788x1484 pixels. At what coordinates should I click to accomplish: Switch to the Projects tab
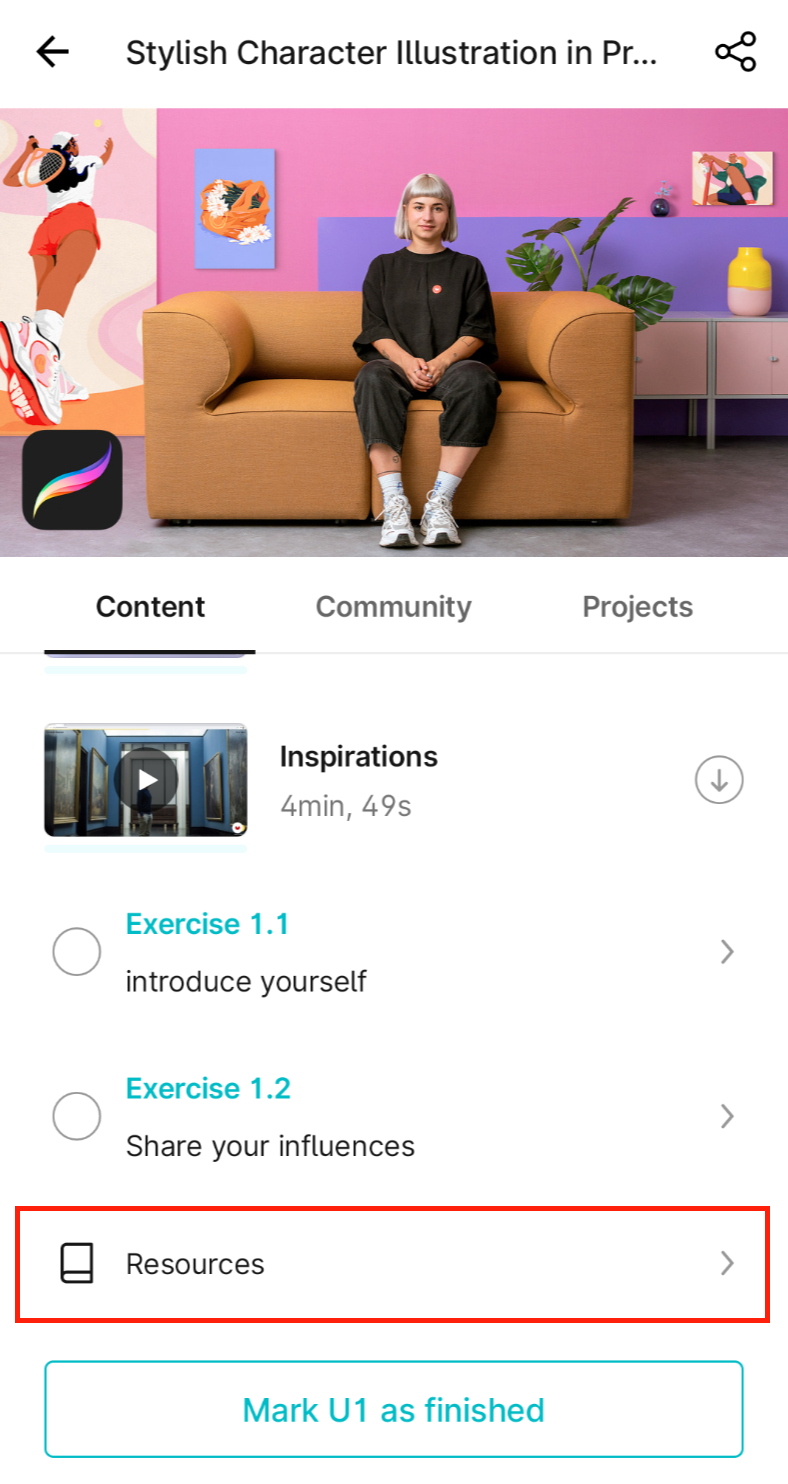(x=638, y=607)
